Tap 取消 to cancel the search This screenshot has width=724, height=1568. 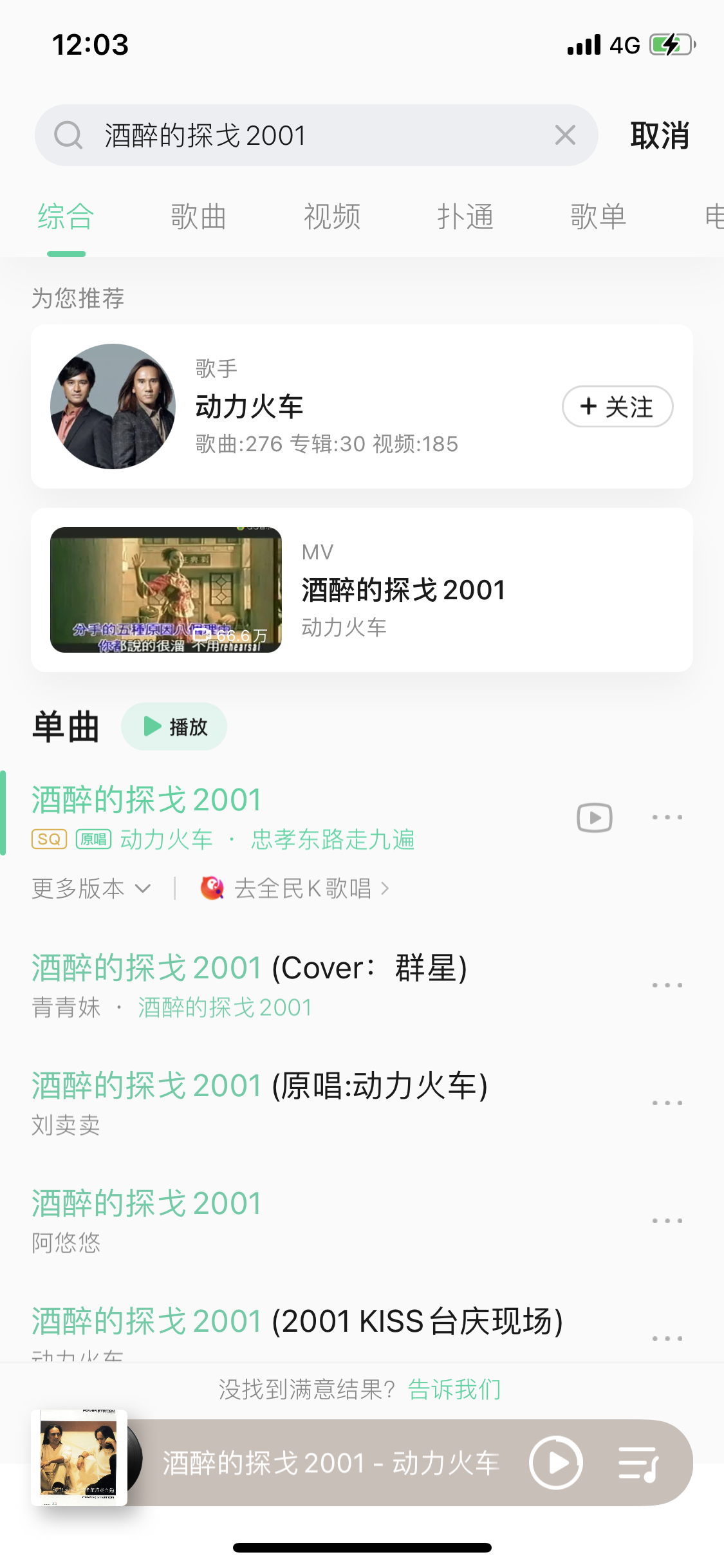click(x=660, y=135)
